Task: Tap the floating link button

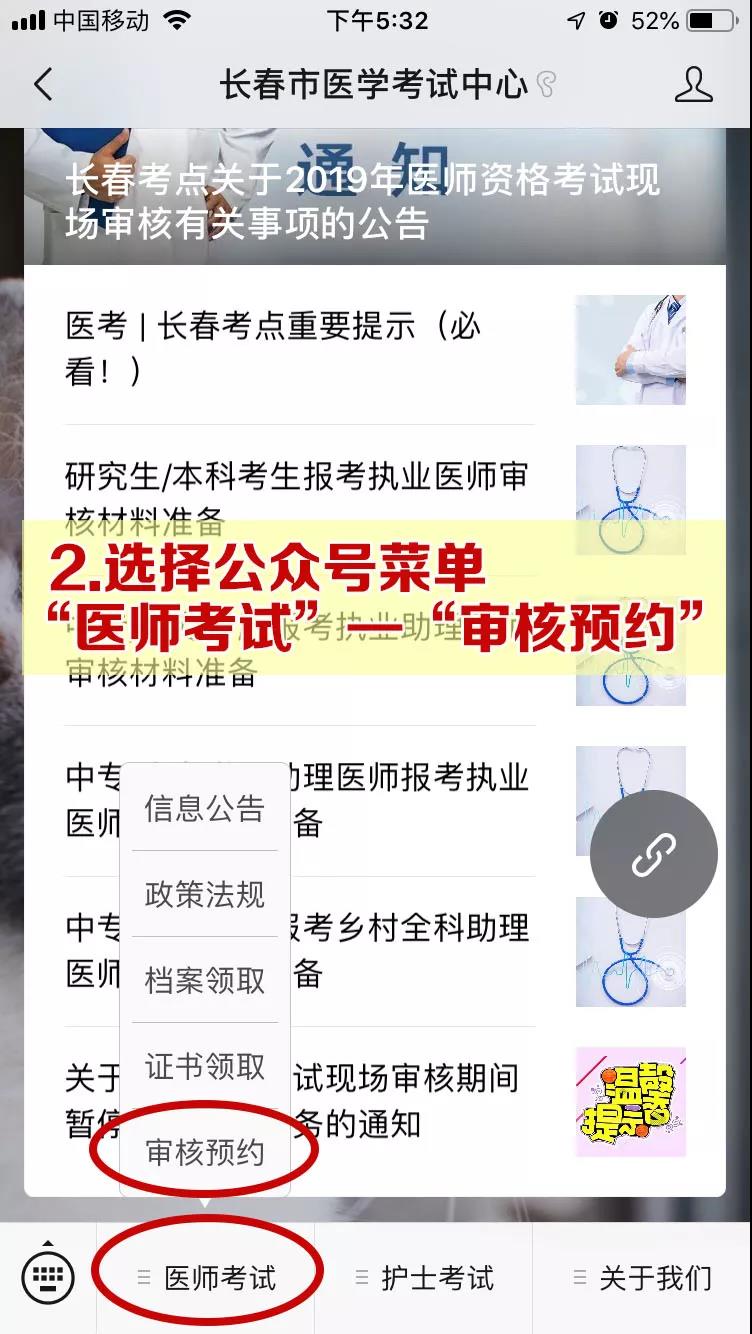Action: pos(654,855)
